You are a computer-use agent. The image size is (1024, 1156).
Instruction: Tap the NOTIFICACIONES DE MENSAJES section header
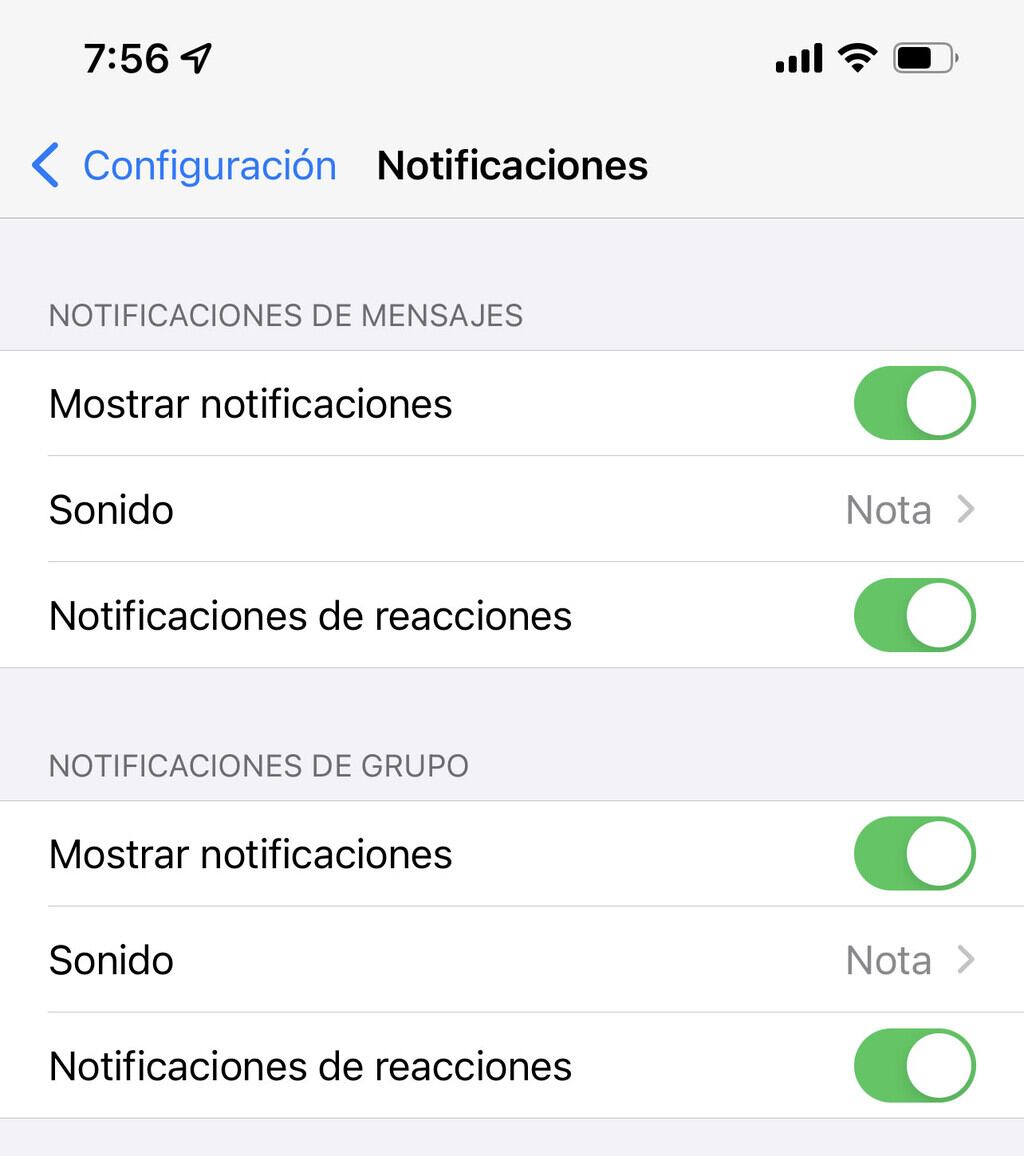point(286,315)
